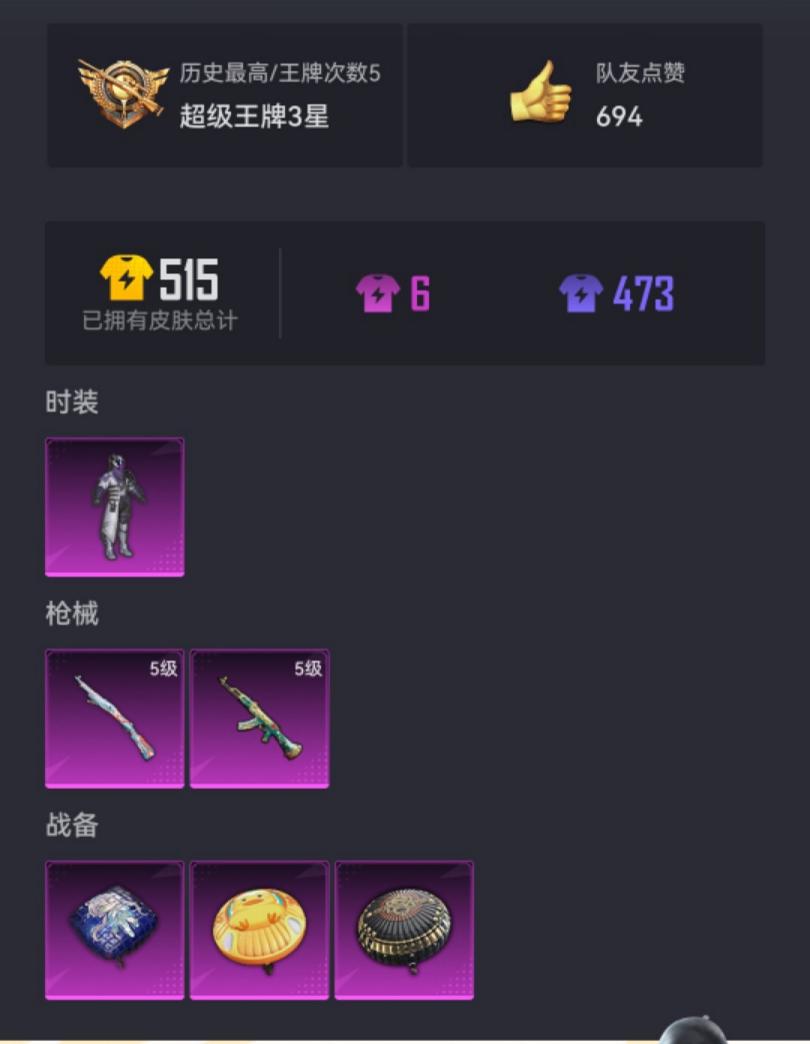Open the level 5 AKM gun skin
810x1044 pixels.
(x=259, y=718)
